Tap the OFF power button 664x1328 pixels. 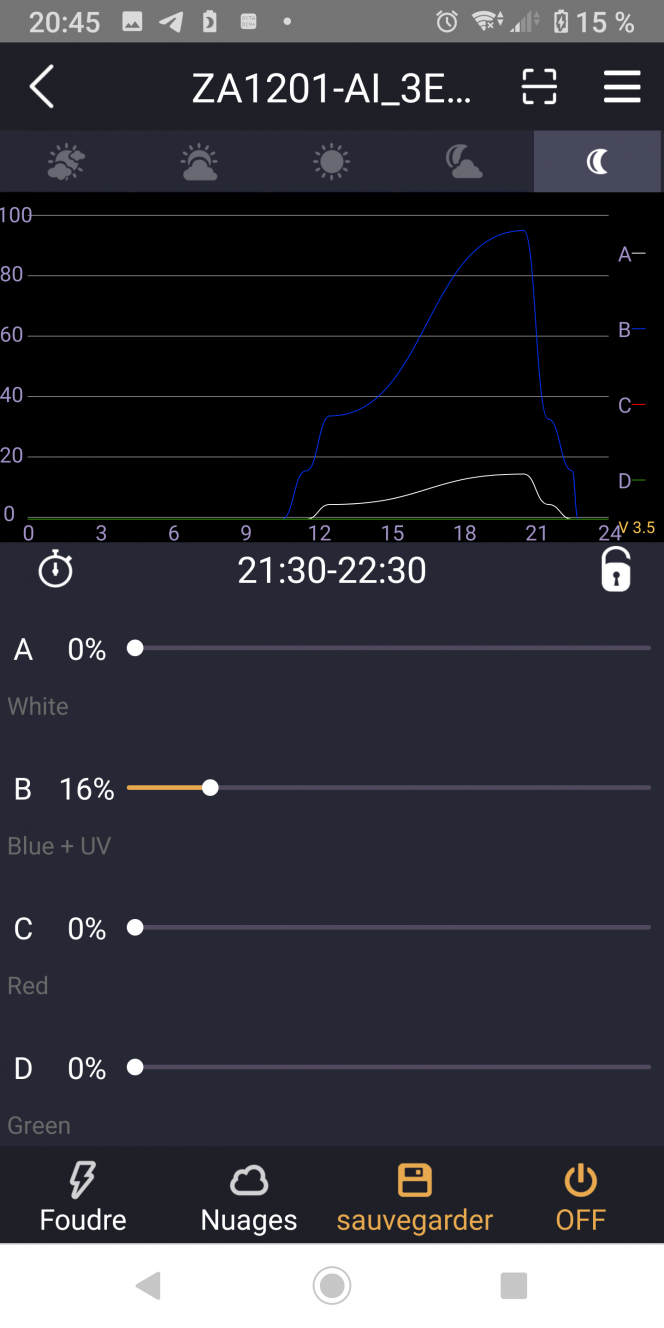(x=581, y=1197)
